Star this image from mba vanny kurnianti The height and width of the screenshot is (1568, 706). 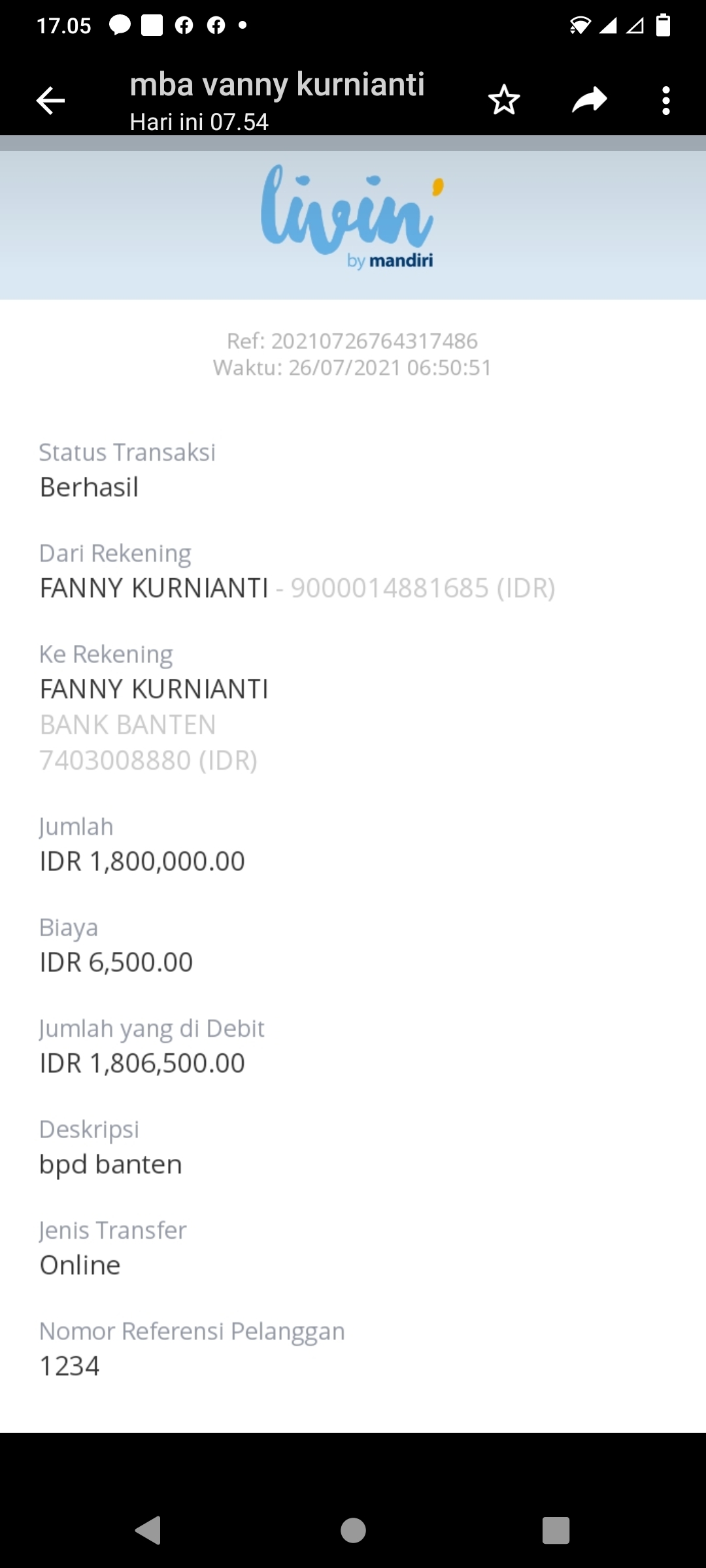(x=504, y=101)
